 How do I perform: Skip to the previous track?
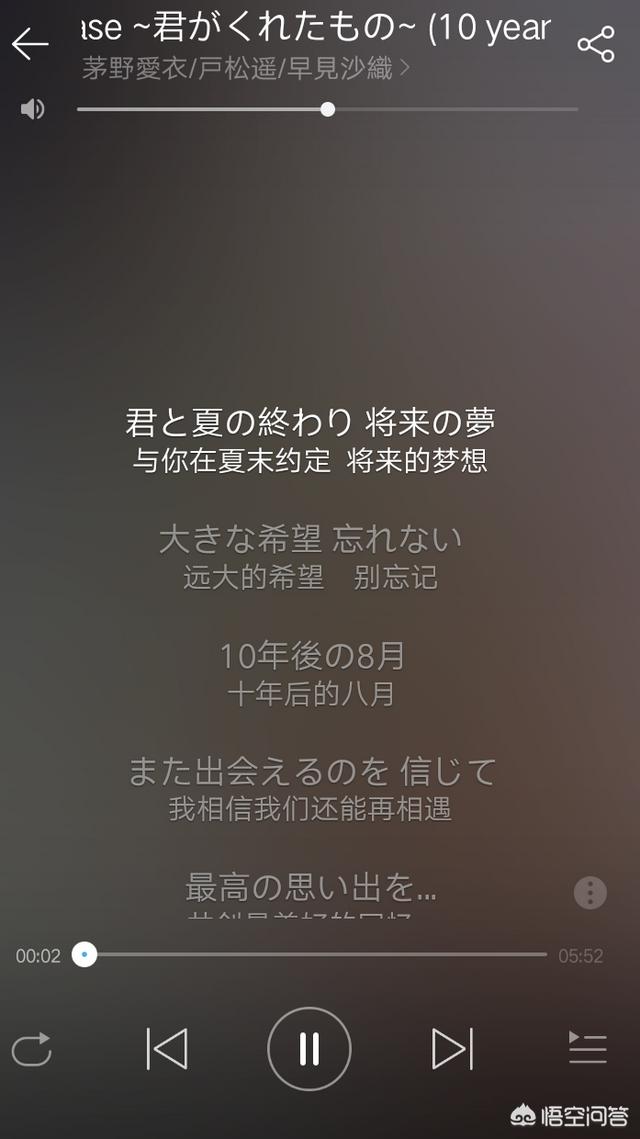167,1048
